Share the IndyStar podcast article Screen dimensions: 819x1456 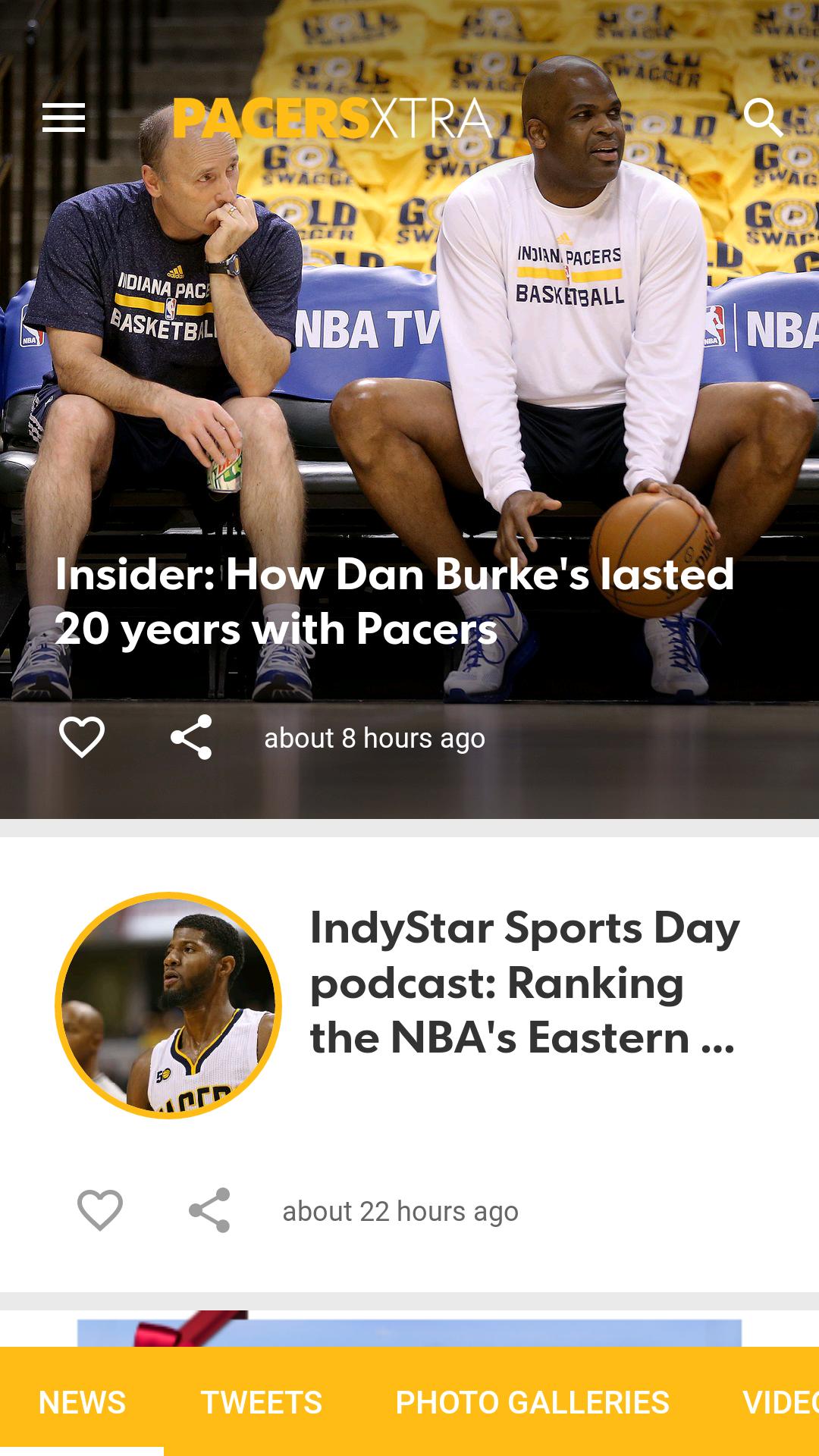210,1211
